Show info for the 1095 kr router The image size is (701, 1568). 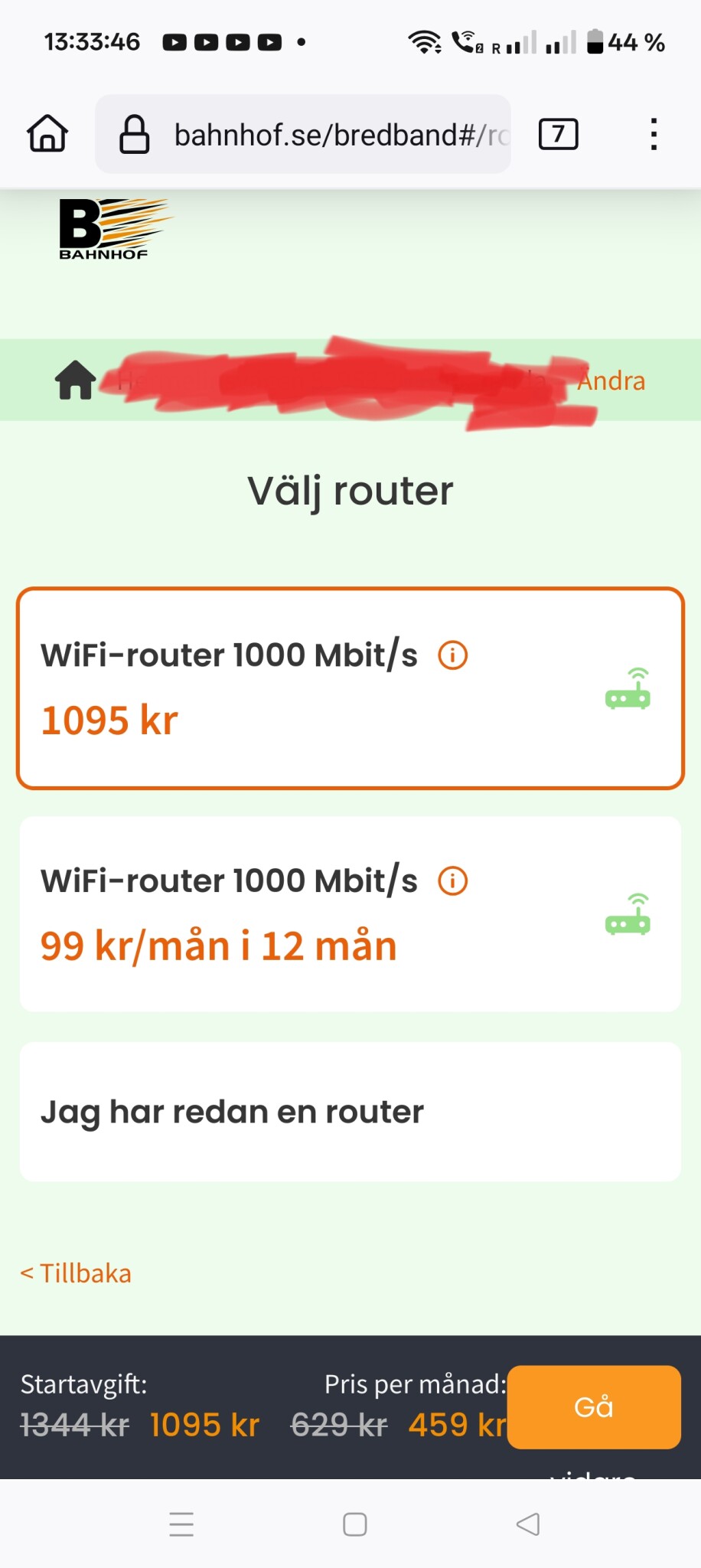(x=452, y=655)
